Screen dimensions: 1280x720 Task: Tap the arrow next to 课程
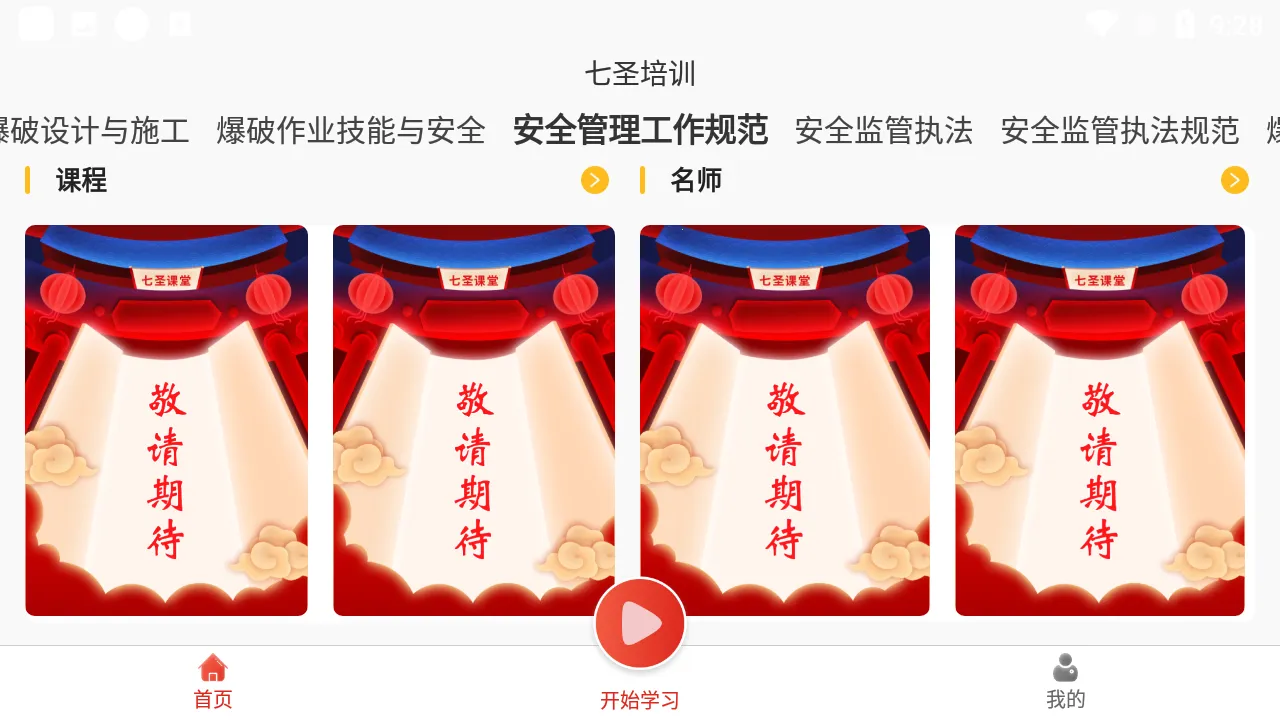pyautogui.click(x=595, y=180)
